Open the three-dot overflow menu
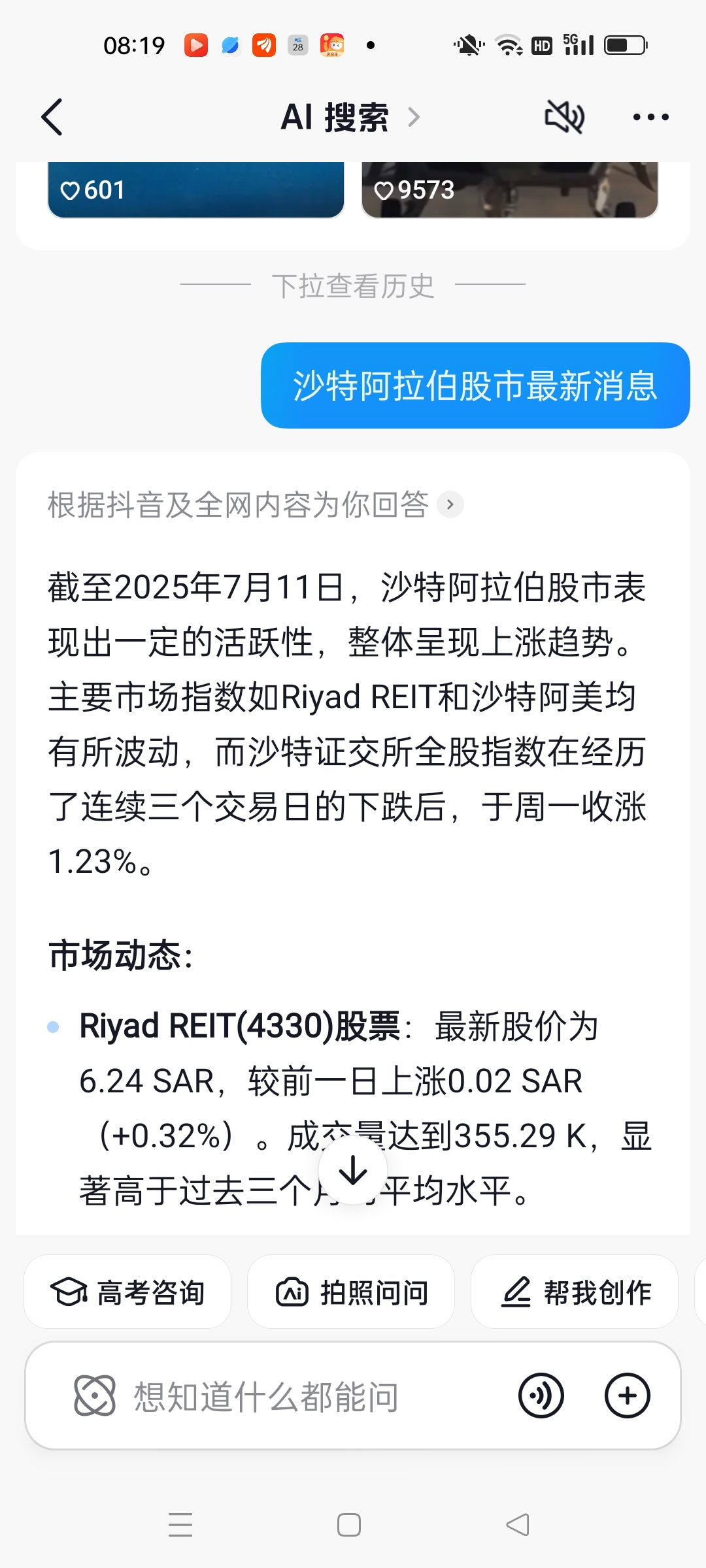The image size is (706, 1568). (x=650, y=116)
